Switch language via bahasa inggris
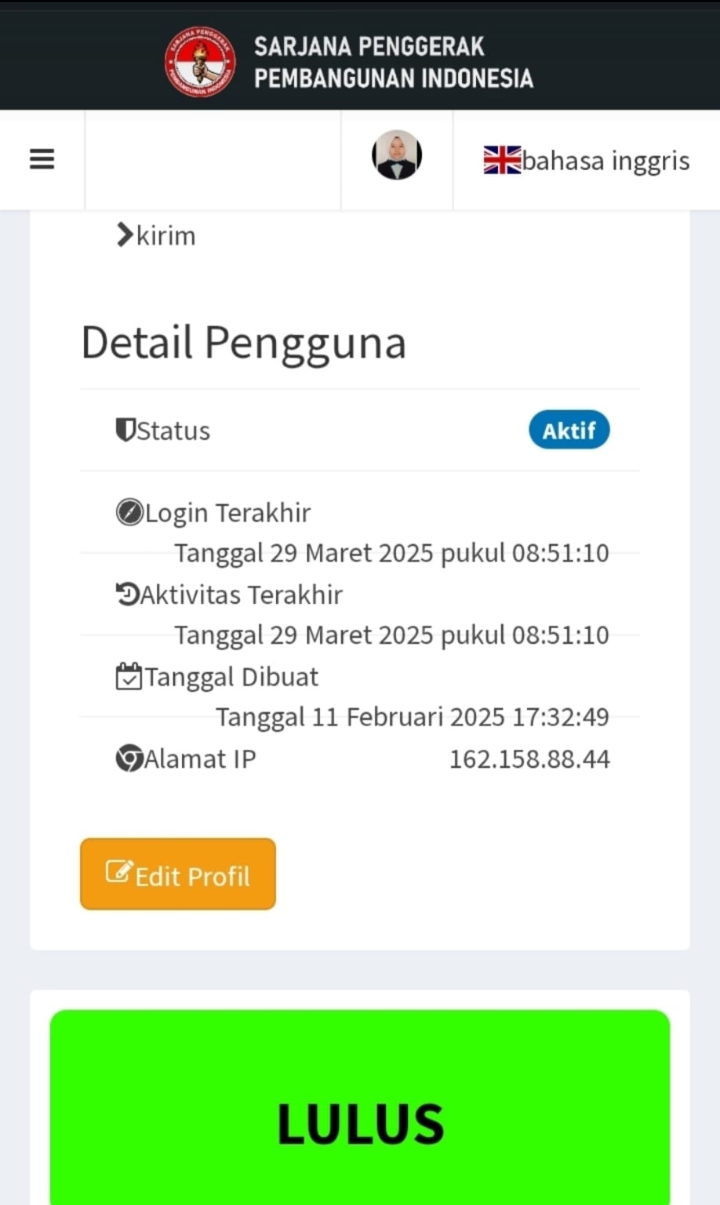720x1205 pixels. pos(587,161)
